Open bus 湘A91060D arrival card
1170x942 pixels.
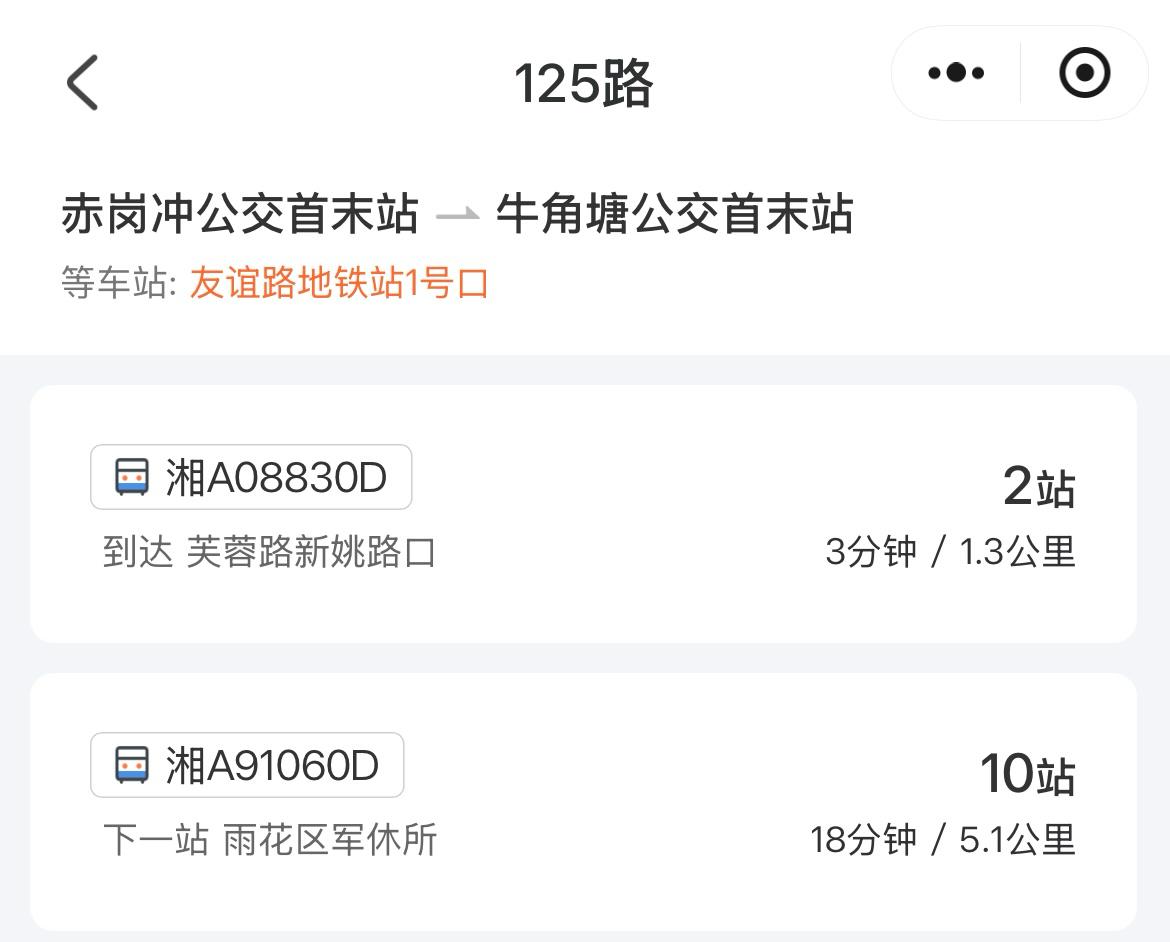(x=583, y=801)
